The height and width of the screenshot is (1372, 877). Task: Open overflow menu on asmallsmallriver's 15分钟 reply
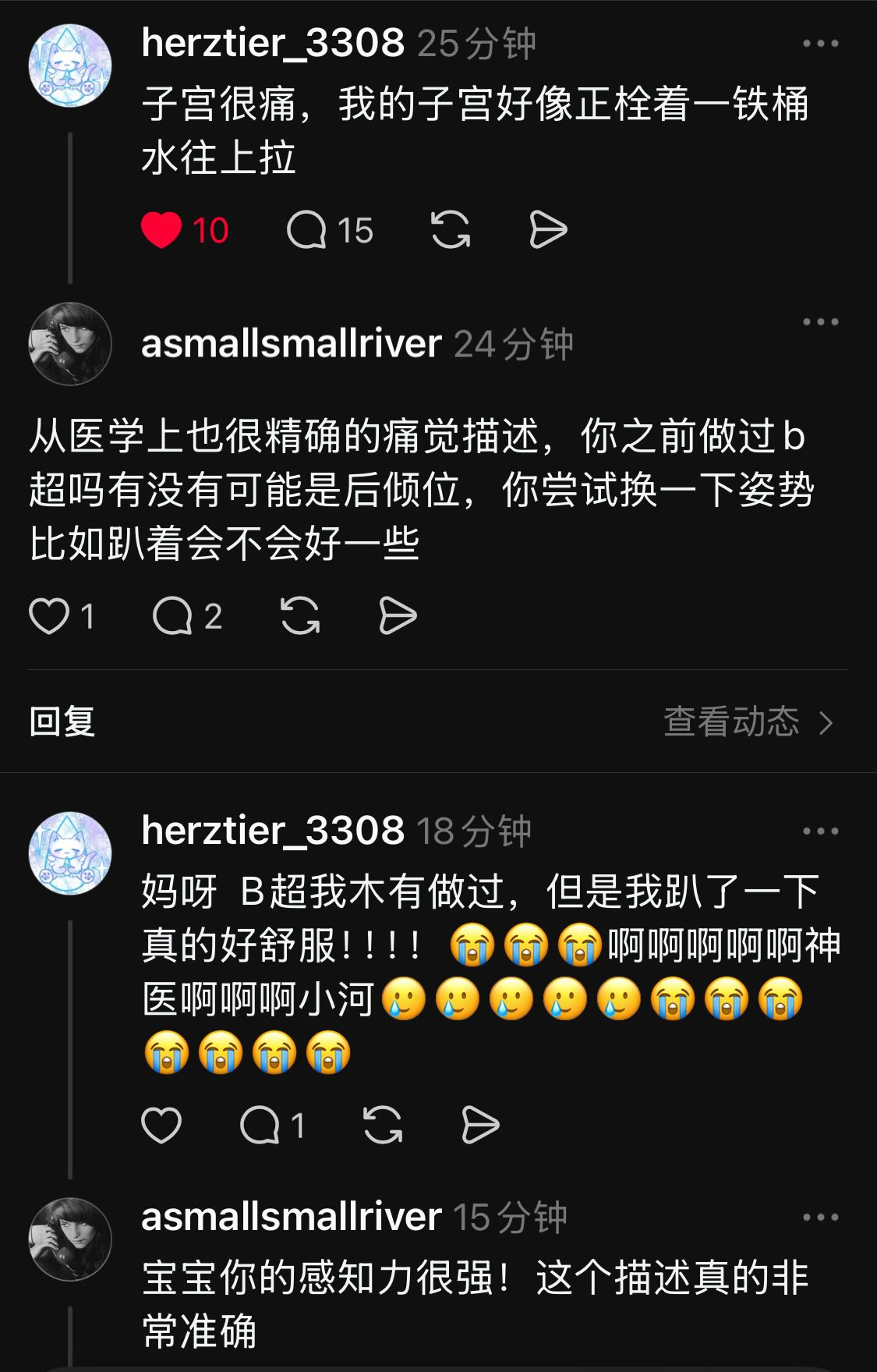click(820, 1217)
